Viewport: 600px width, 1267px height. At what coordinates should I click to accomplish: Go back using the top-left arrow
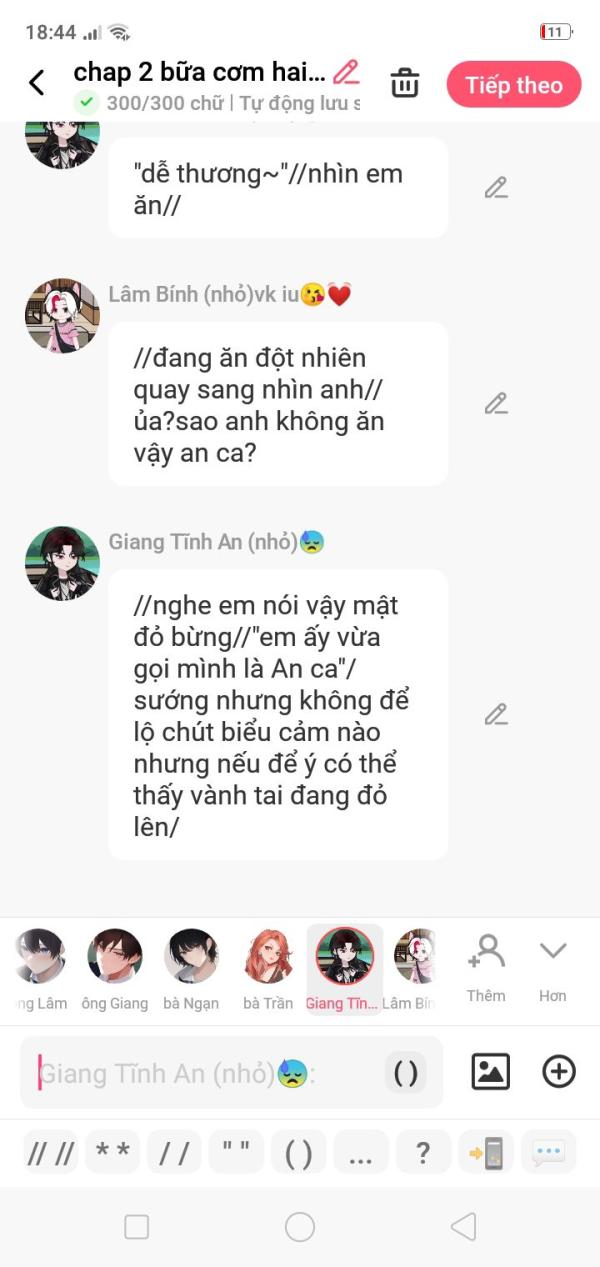(37, 83)
